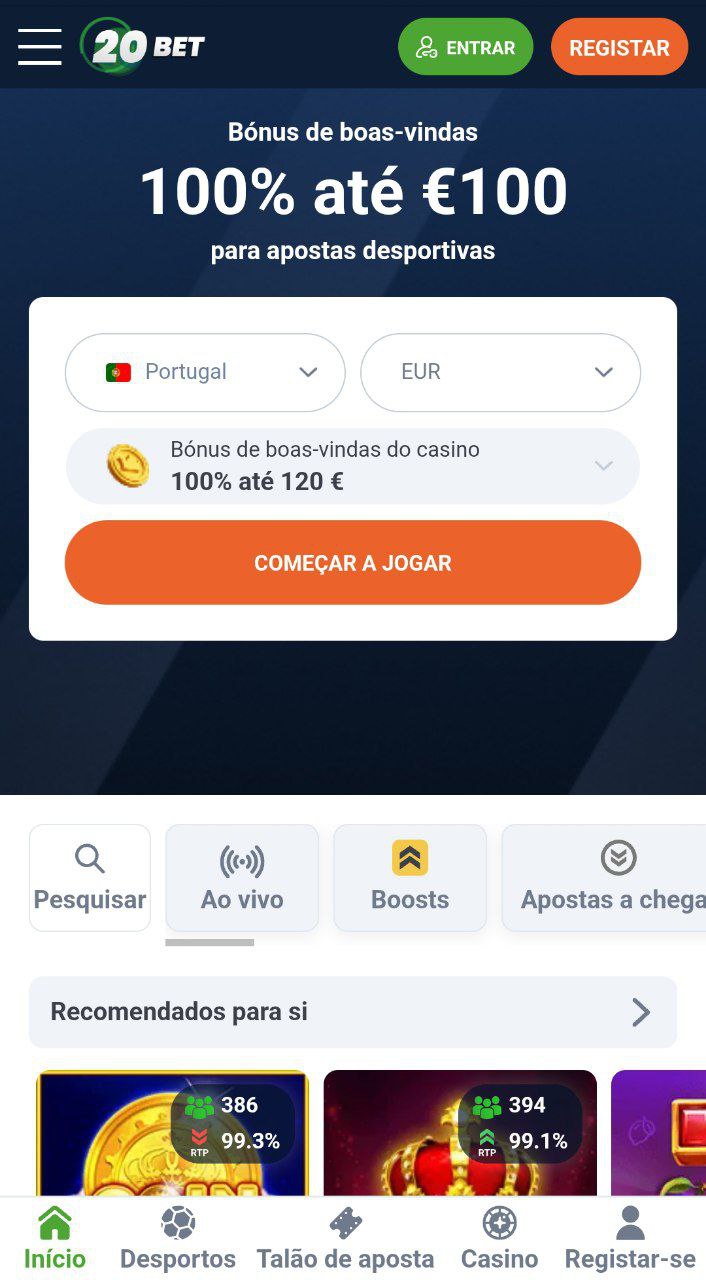
Task: Open the Boosts chip
Action: 410,878
